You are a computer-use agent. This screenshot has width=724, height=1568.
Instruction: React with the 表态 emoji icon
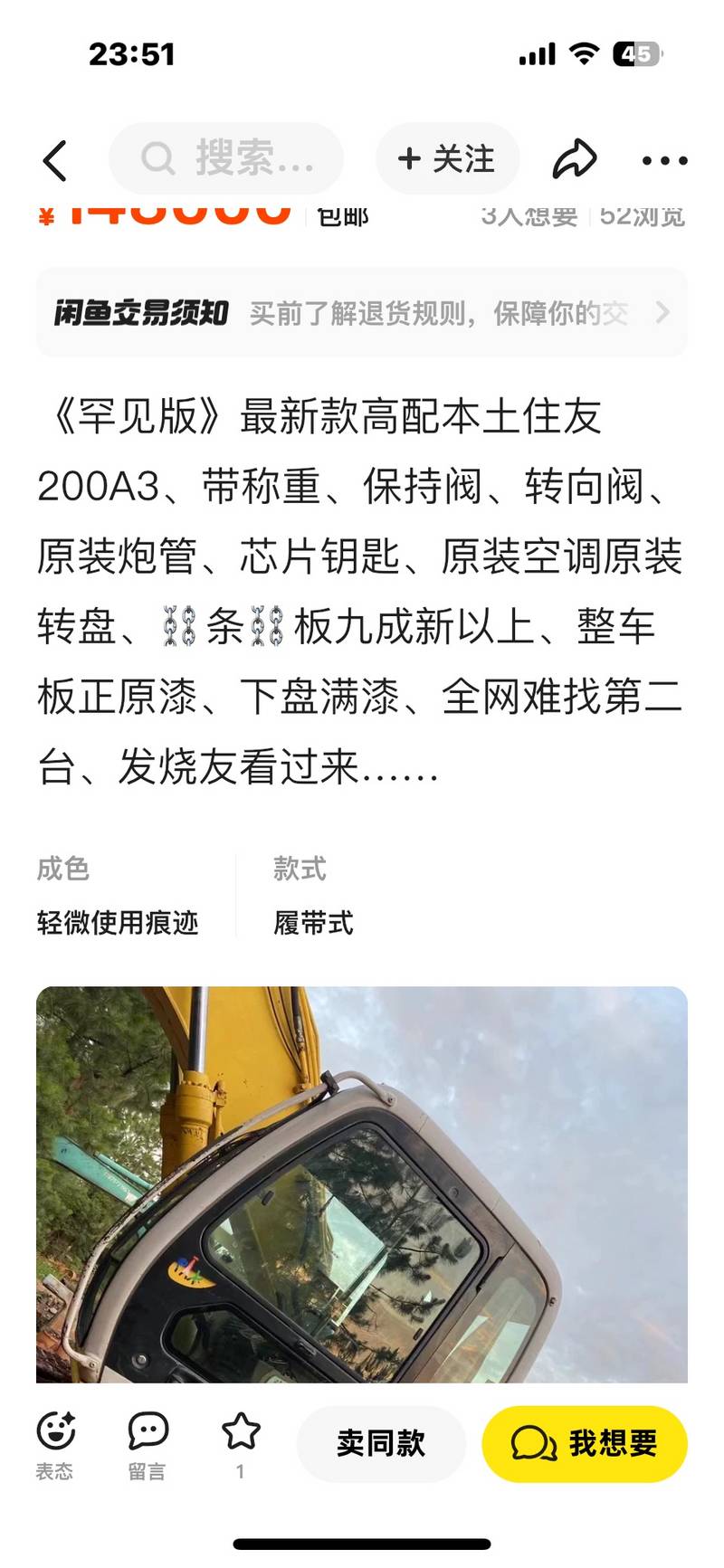55,1444
